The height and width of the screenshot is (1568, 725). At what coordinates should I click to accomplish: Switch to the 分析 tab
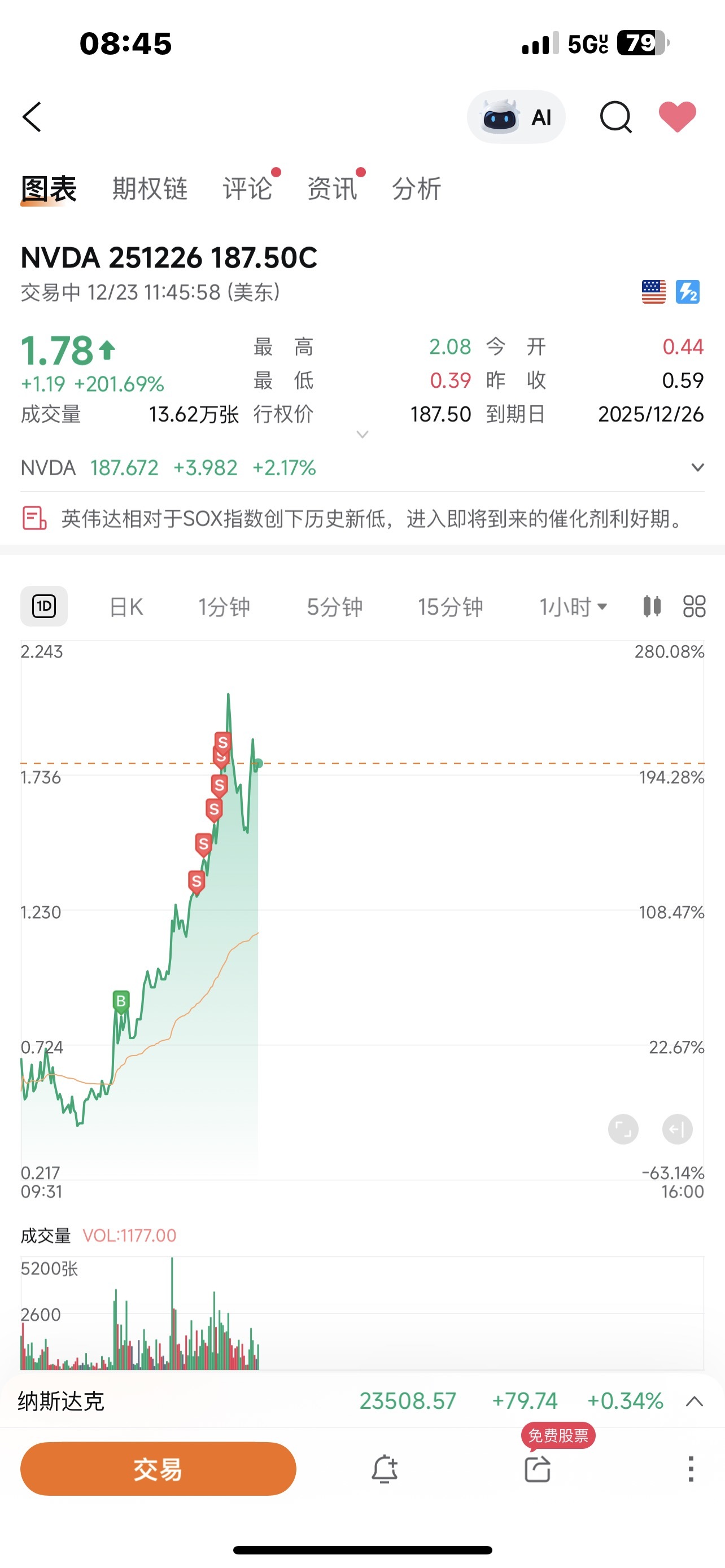[416, 188]
